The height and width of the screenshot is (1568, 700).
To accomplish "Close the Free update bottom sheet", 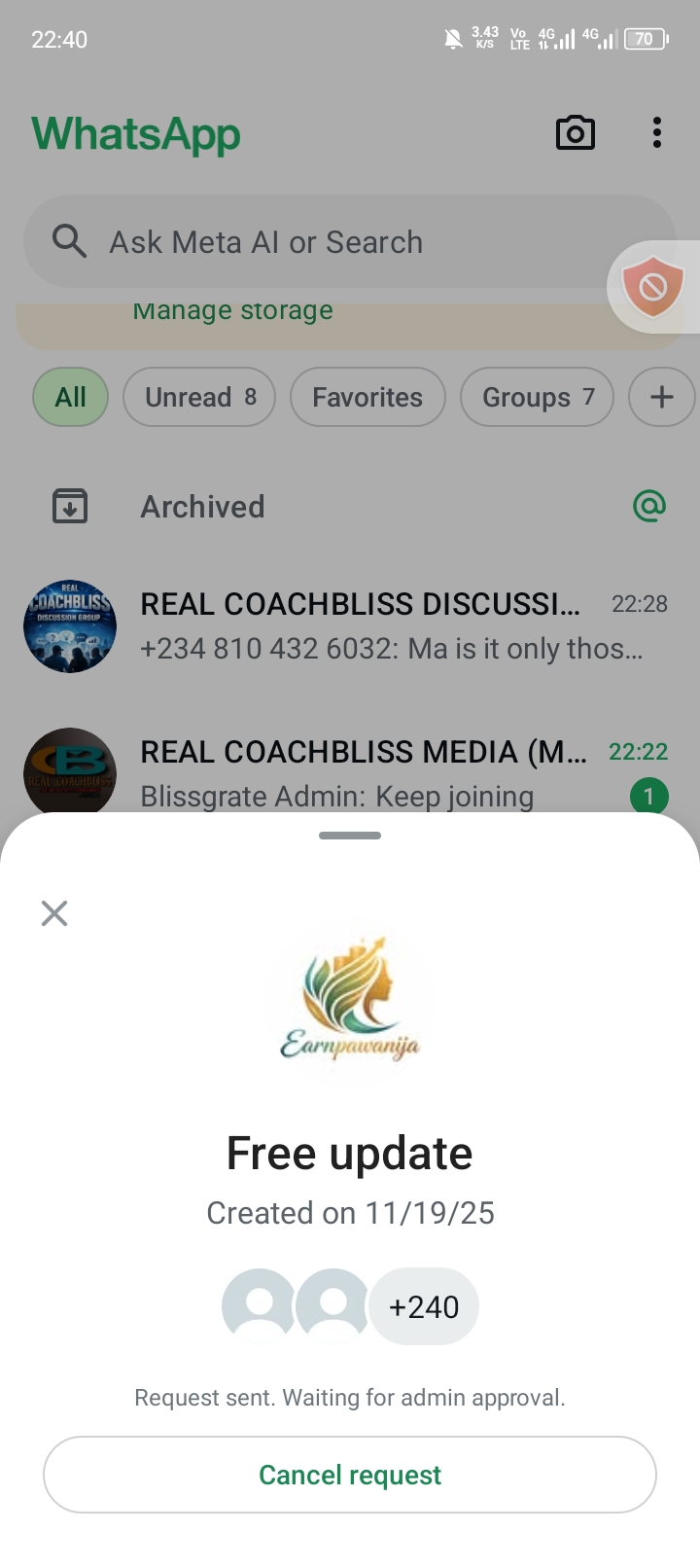I will pyautogui.click(x=54, y=912).
